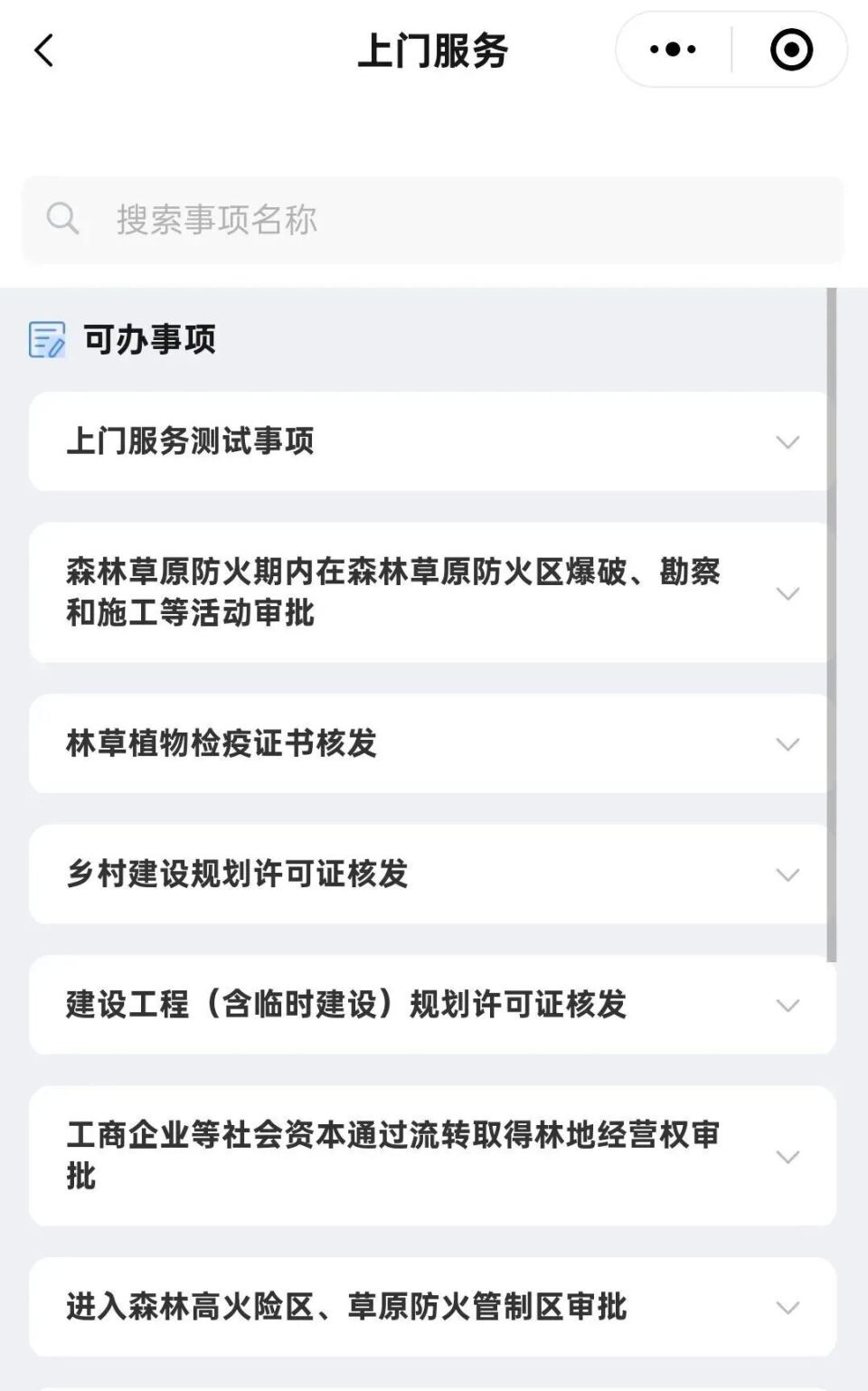
Task: Open the 森林草原防火区爆破勘察施工审批 item
Action: [788, 594]
